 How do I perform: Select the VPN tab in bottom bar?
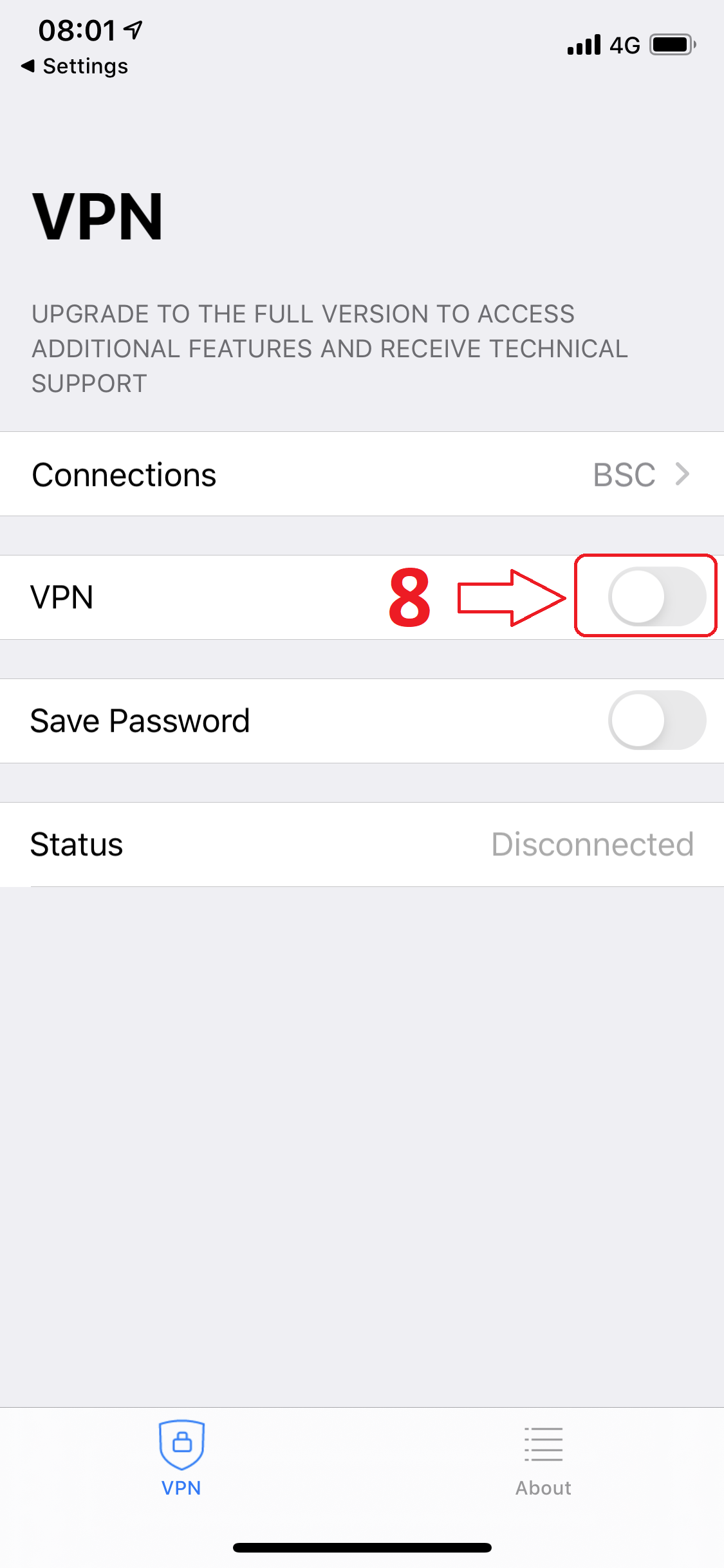point(181,1459)
